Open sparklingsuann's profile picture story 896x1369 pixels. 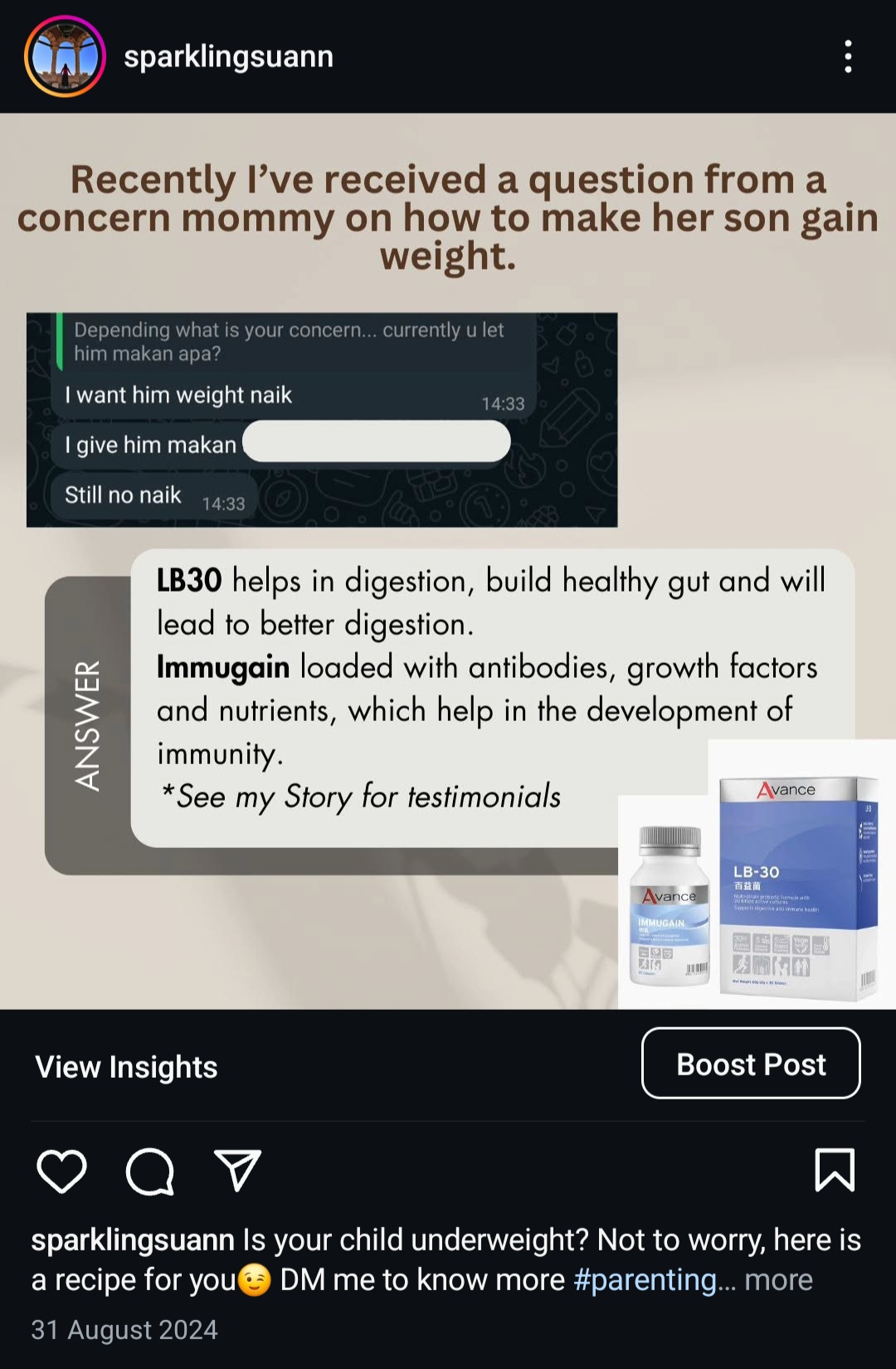(65, 56)
